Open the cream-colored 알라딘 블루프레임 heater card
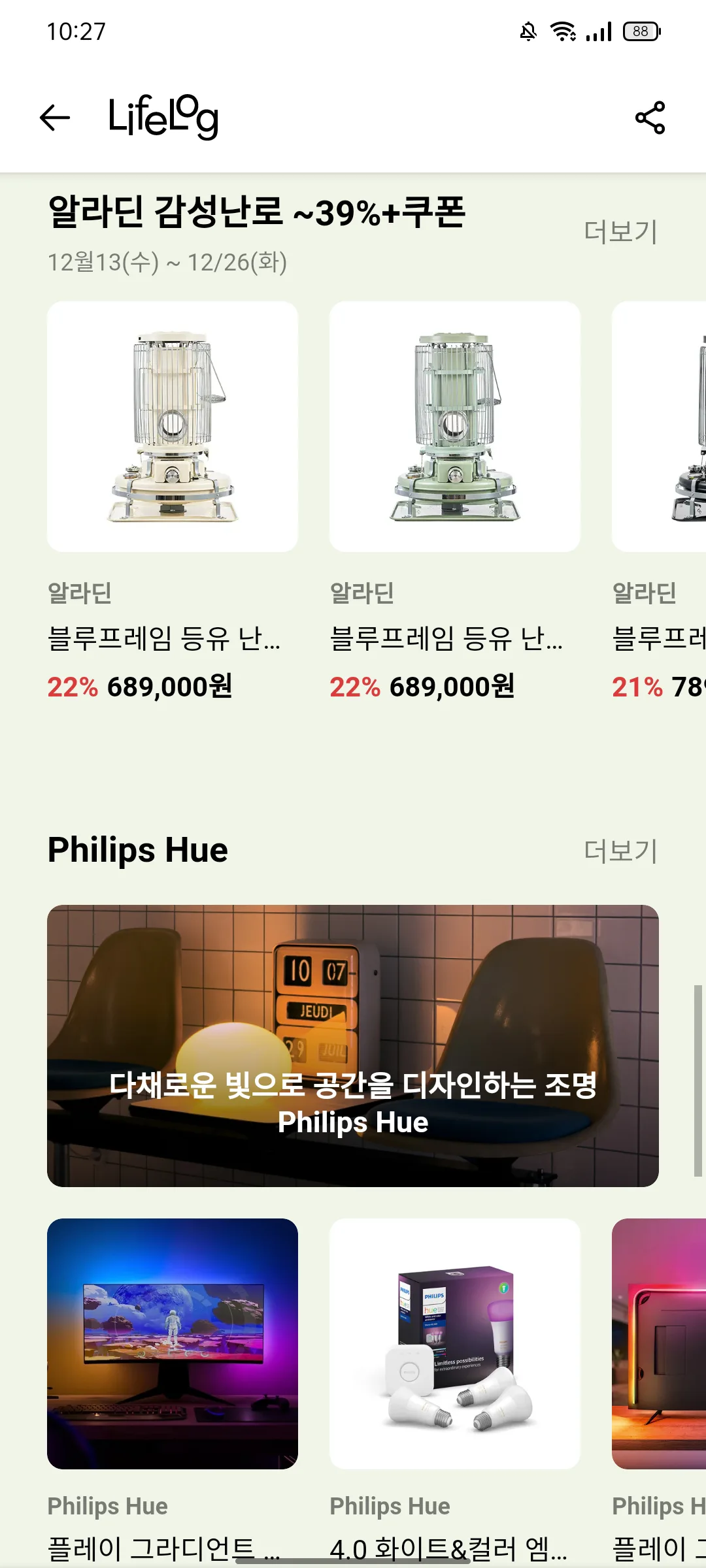Image resolution: width=706 pixels, height=1568 pixels. pyautogui.click(x=173, y=427)
